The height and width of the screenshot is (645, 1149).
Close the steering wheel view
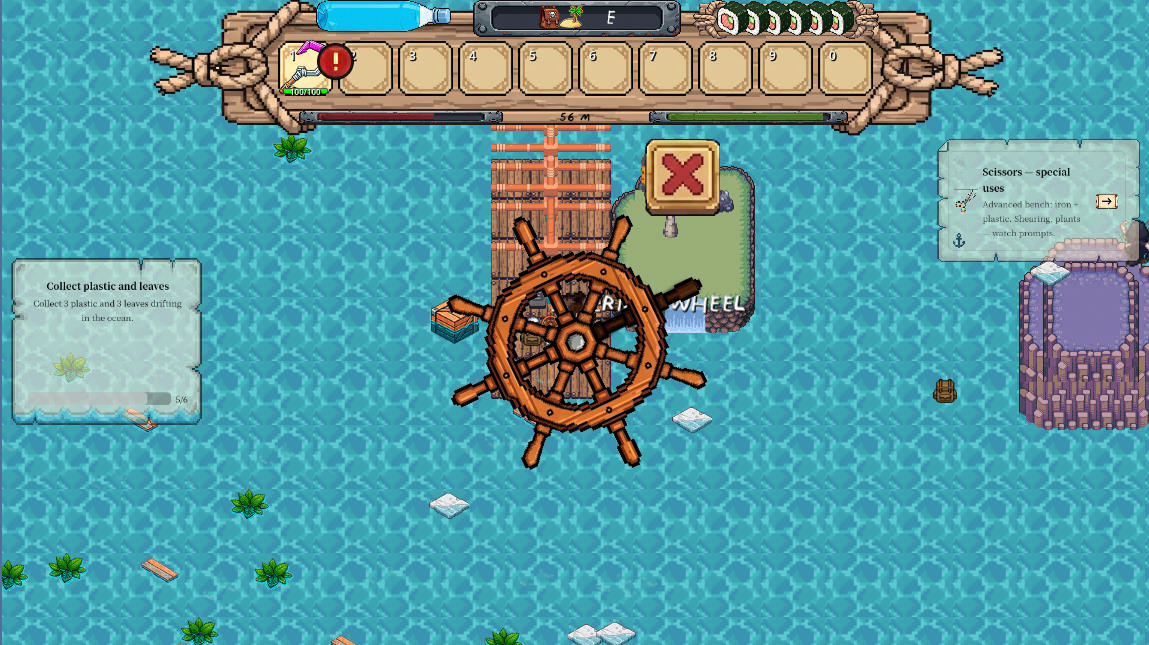pos(682,176)
